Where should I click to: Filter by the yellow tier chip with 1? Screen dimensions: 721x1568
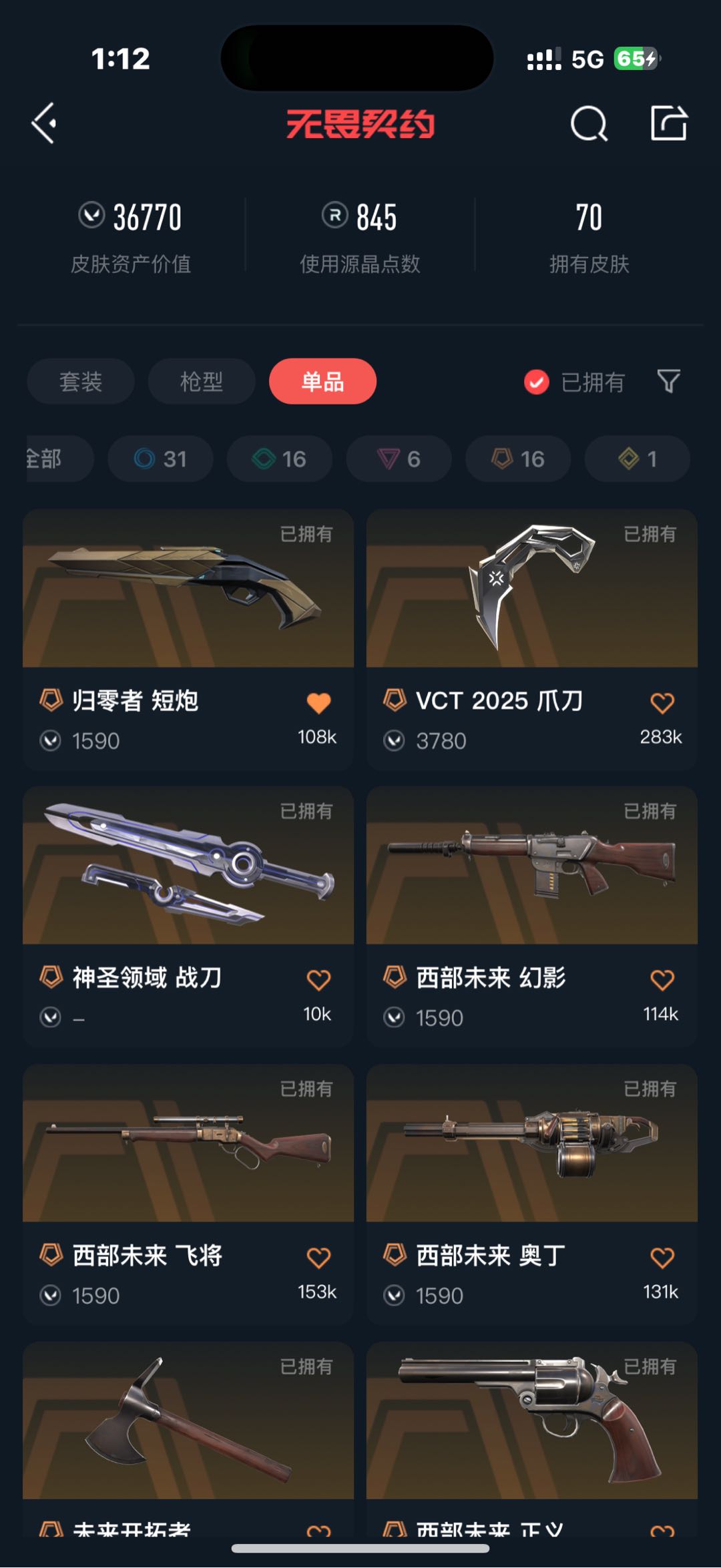click(637, 459)
